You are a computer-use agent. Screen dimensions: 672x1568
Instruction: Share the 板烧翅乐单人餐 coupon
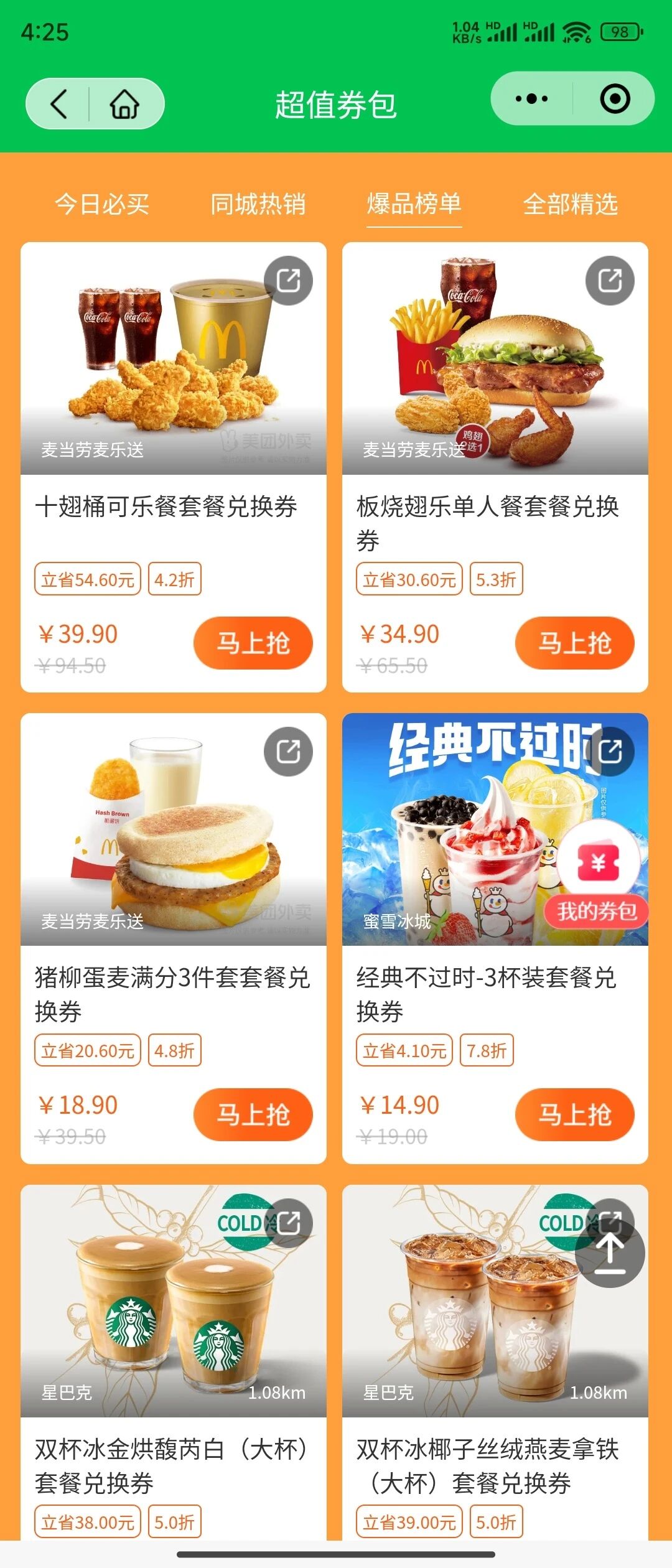610,281
